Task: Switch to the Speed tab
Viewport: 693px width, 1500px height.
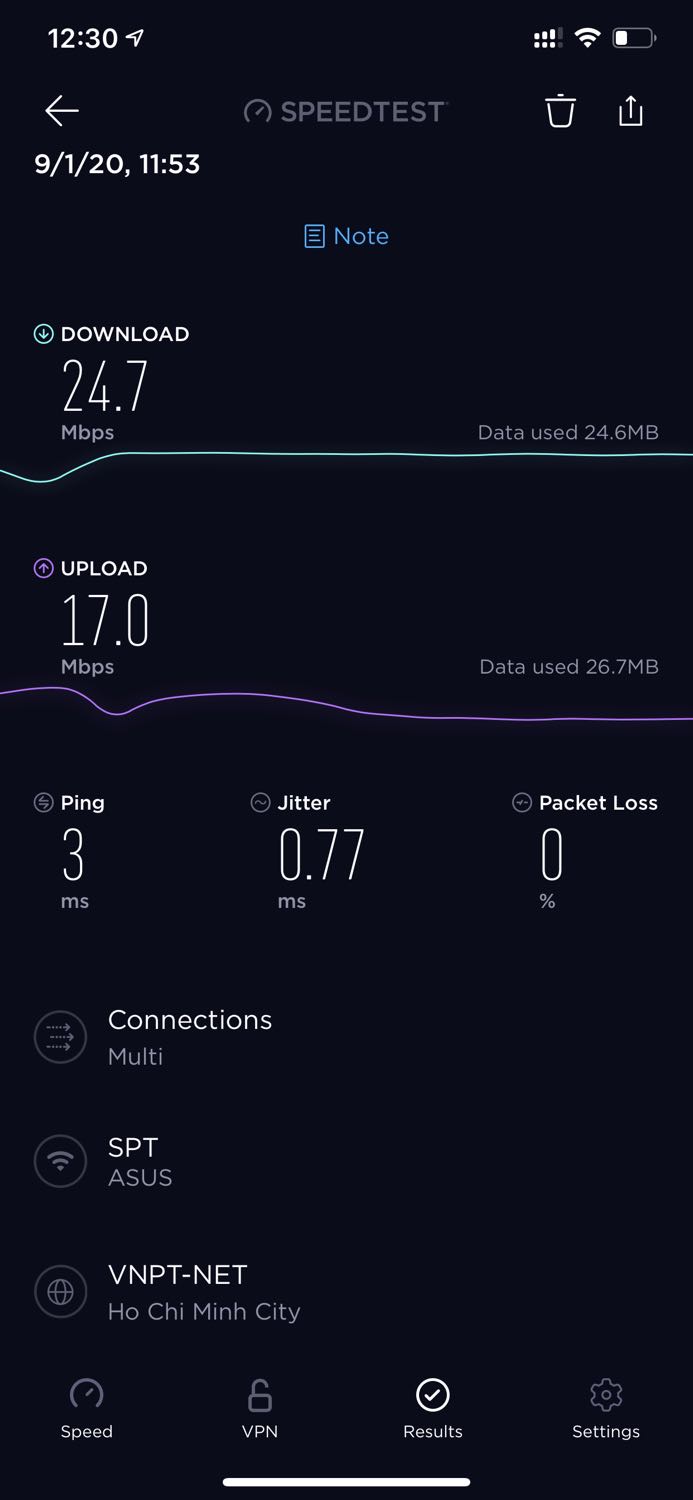Action: pos(87,1408)
